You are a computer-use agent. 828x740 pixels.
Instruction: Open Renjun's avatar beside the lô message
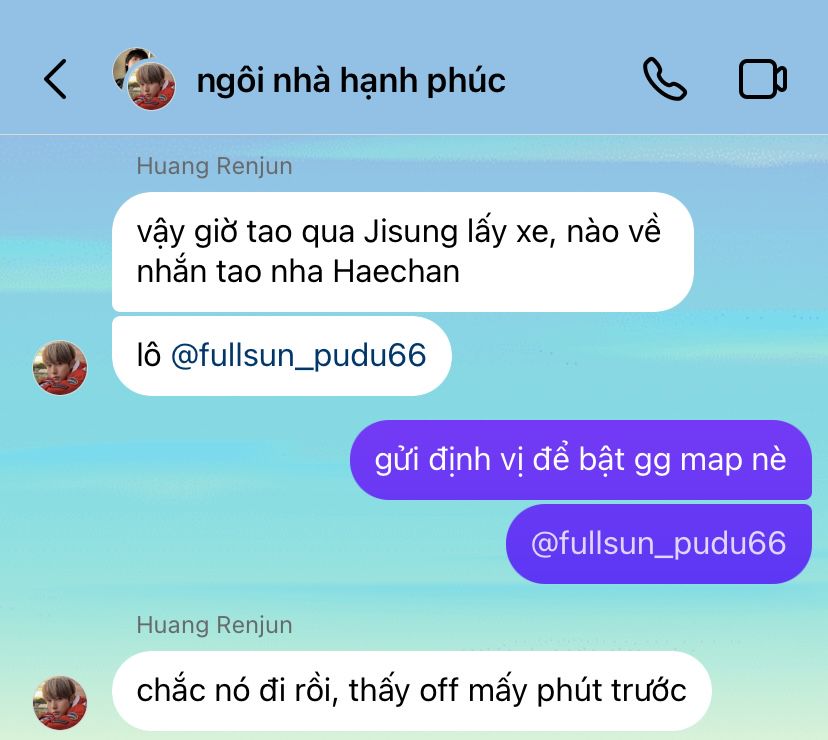60,367
